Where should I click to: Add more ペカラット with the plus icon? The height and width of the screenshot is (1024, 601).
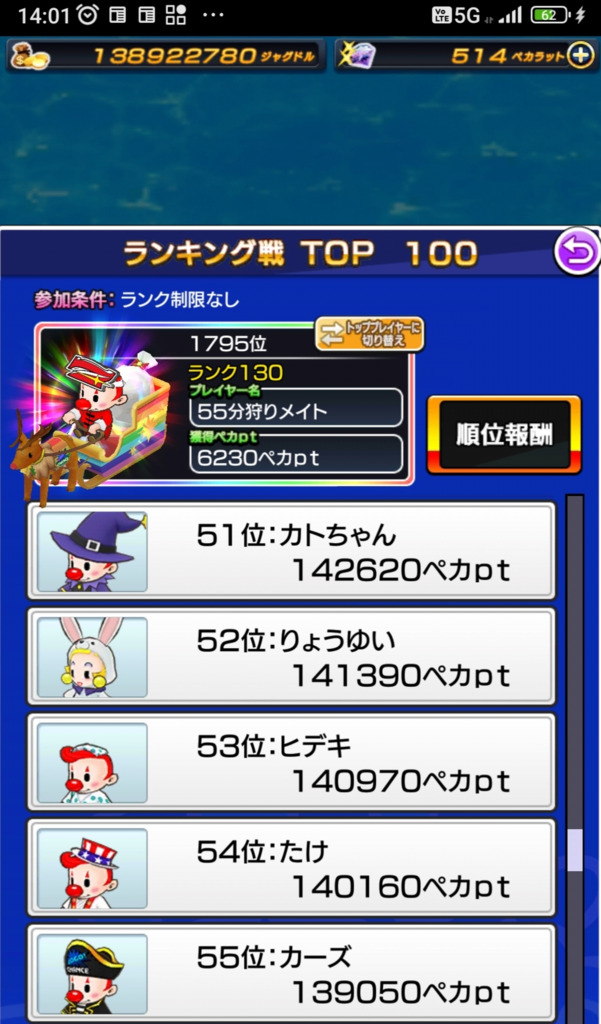(x=580, y=56)
